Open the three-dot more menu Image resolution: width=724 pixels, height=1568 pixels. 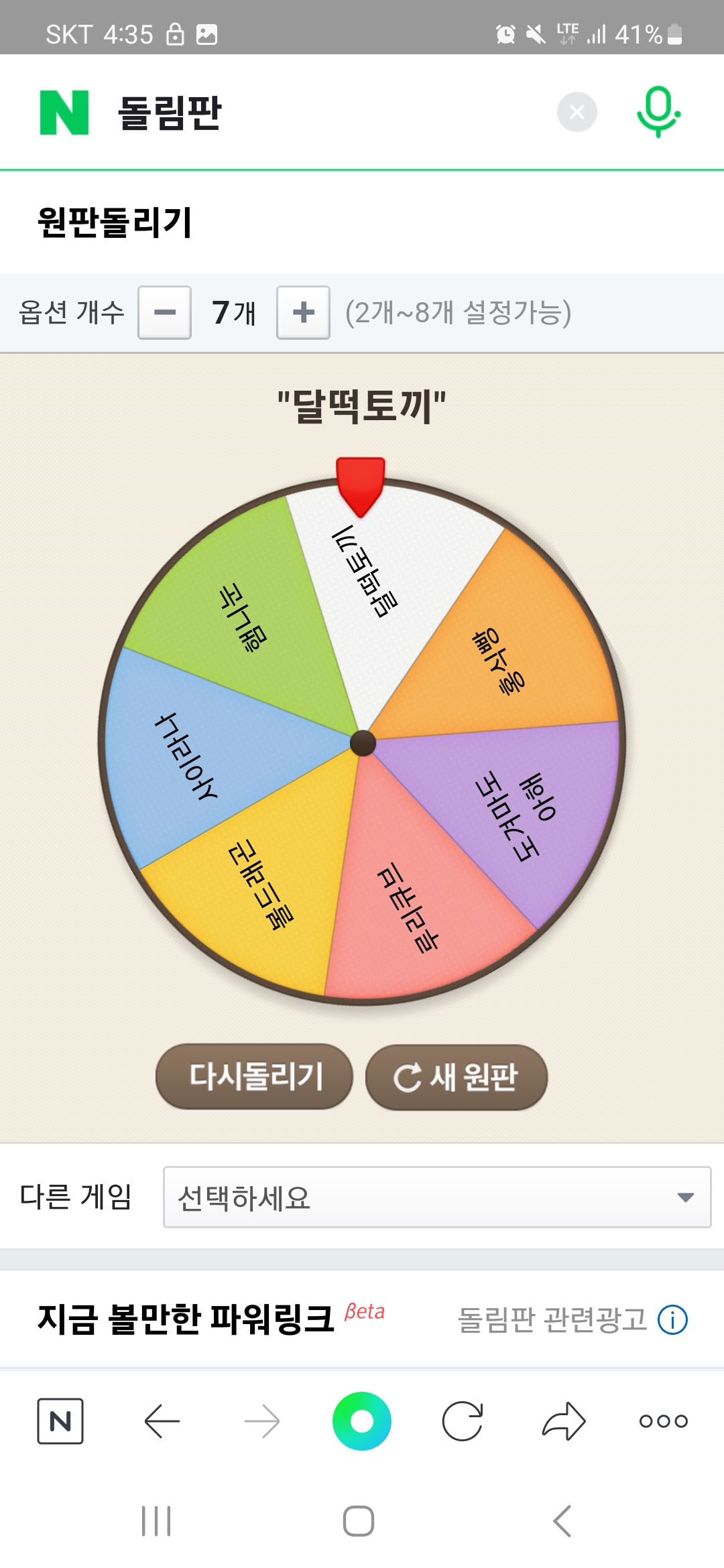pos(663,1421)
